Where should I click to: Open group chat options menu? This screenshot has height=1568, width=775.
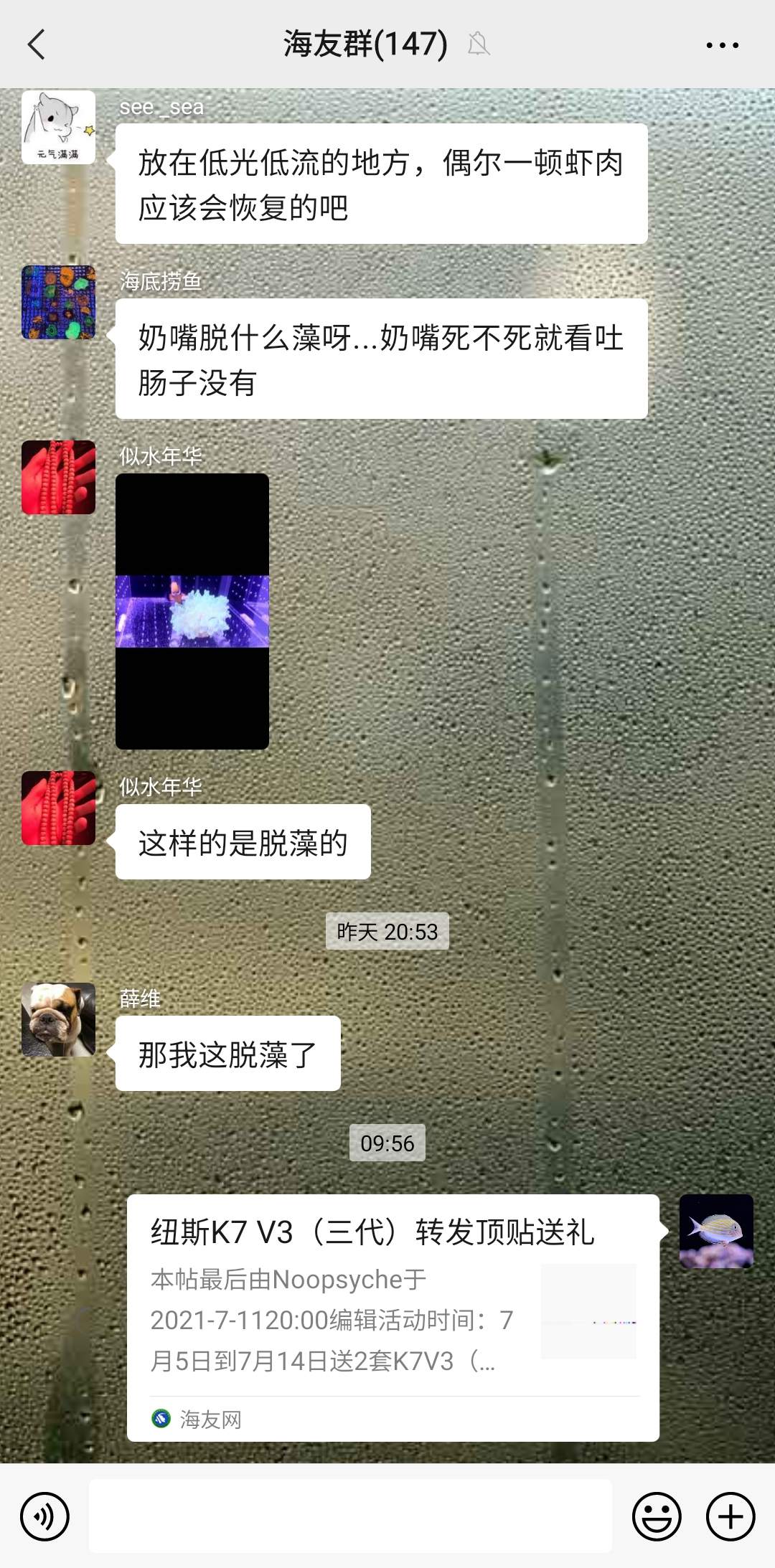(722, 45)
